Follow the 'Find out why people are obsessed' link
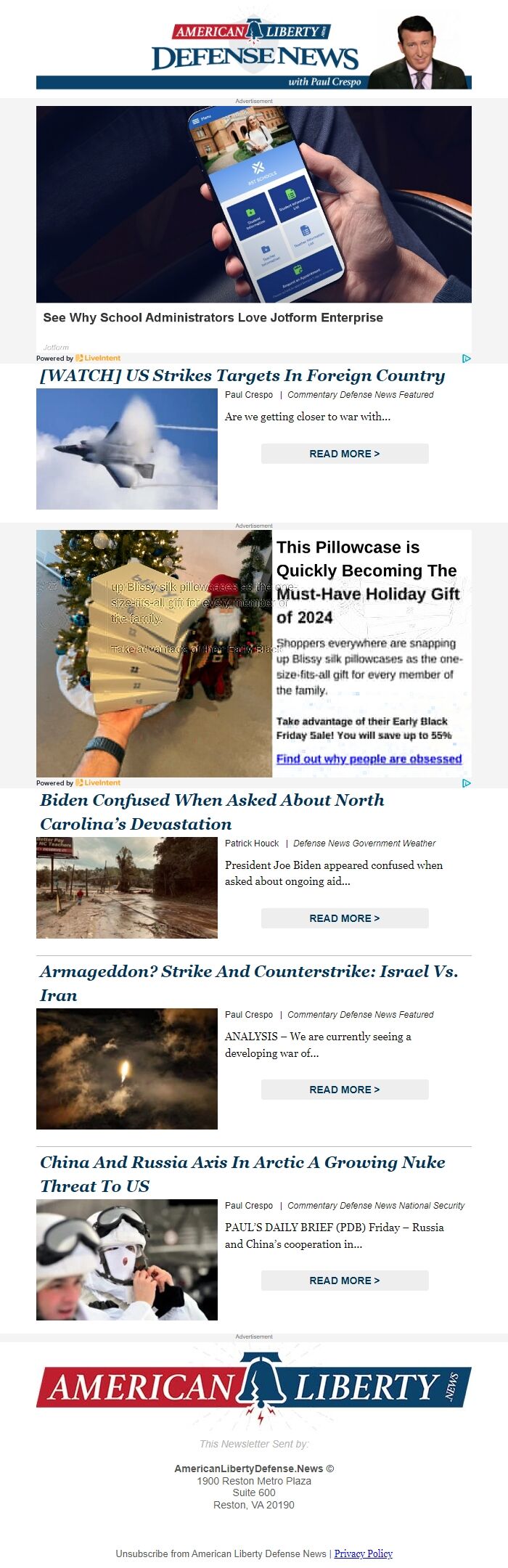The width and height of the screenshot is (508, 1568). (x=369, y=759)
